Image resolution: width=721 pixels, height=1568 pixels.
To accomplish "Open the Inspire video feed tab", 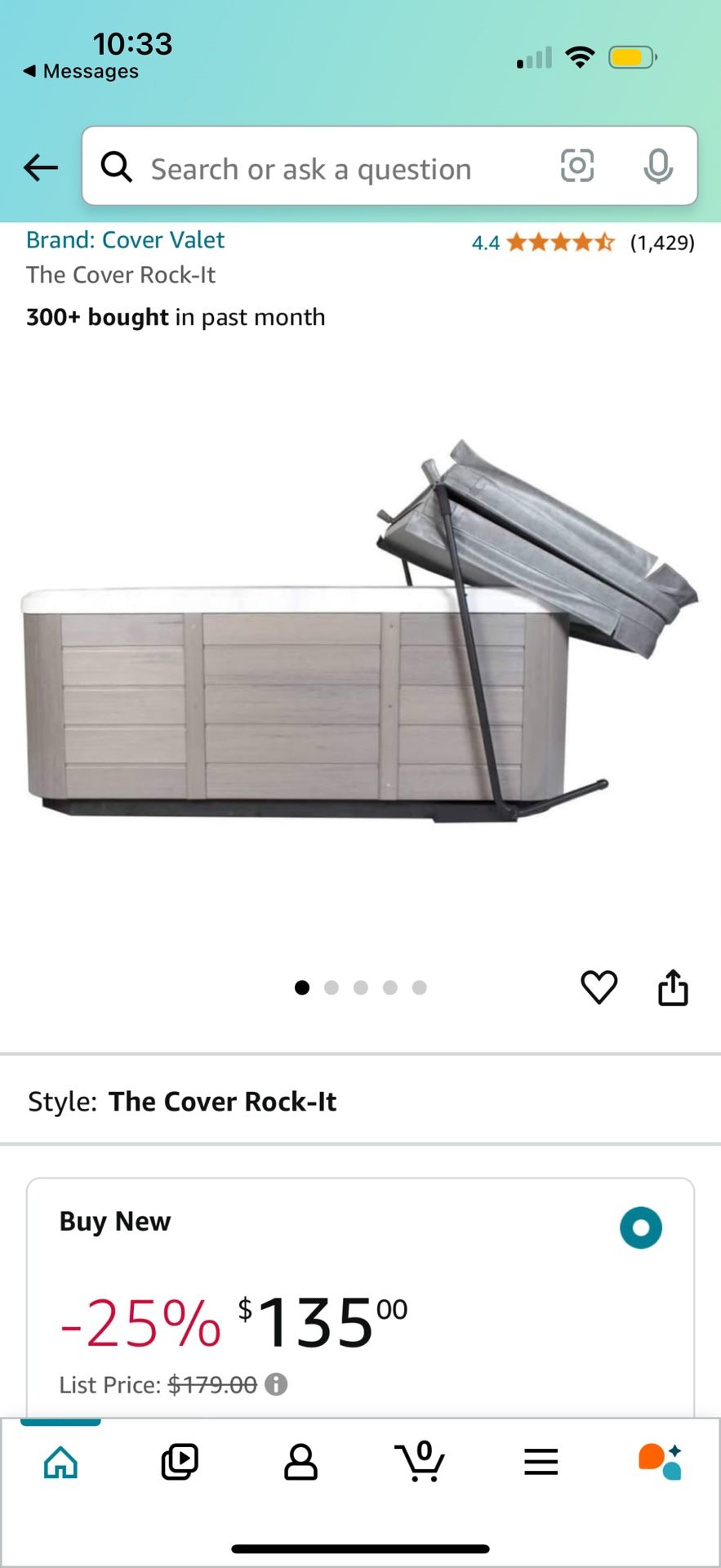I will click(180, 1462).
